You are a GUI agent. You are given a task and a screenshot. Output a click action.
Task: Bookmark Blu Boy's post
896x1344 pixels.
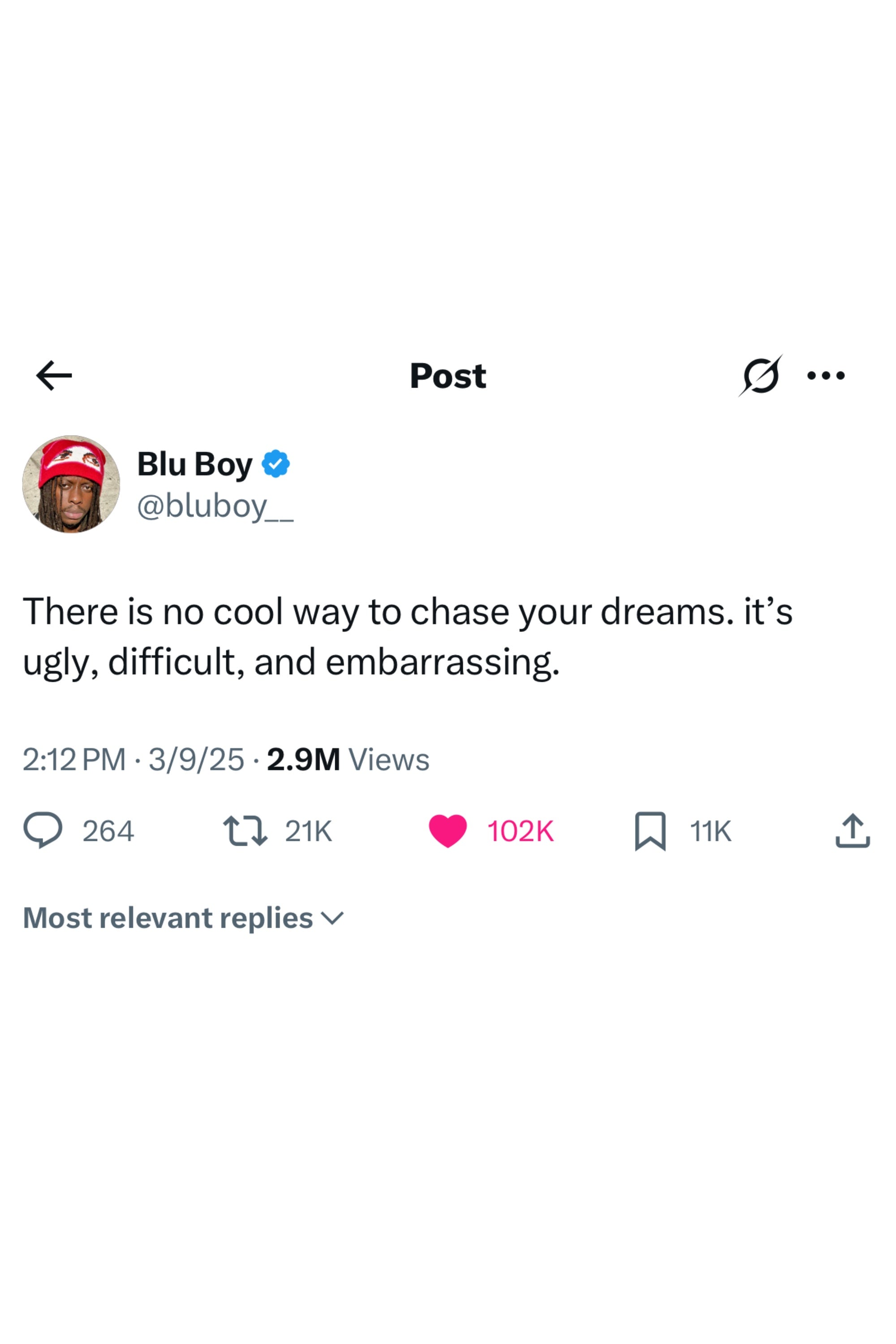point(650,830)
